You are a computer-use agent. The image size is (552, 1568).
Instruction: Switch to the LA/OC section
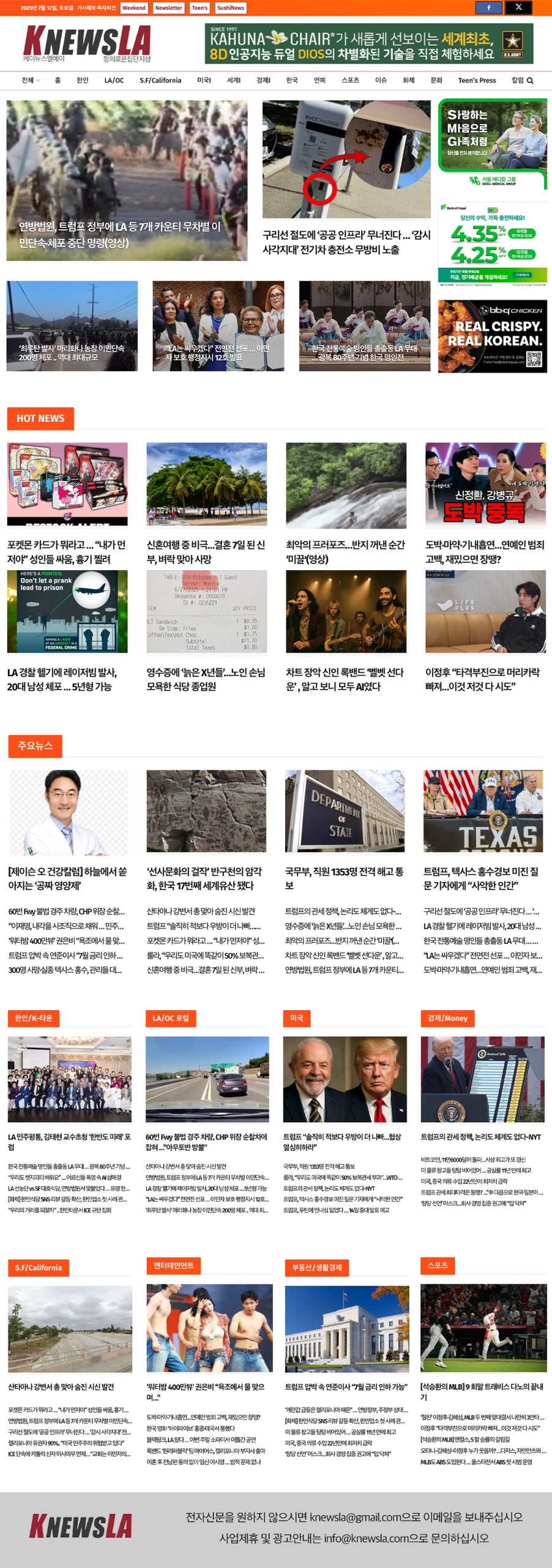pos(114,80)
